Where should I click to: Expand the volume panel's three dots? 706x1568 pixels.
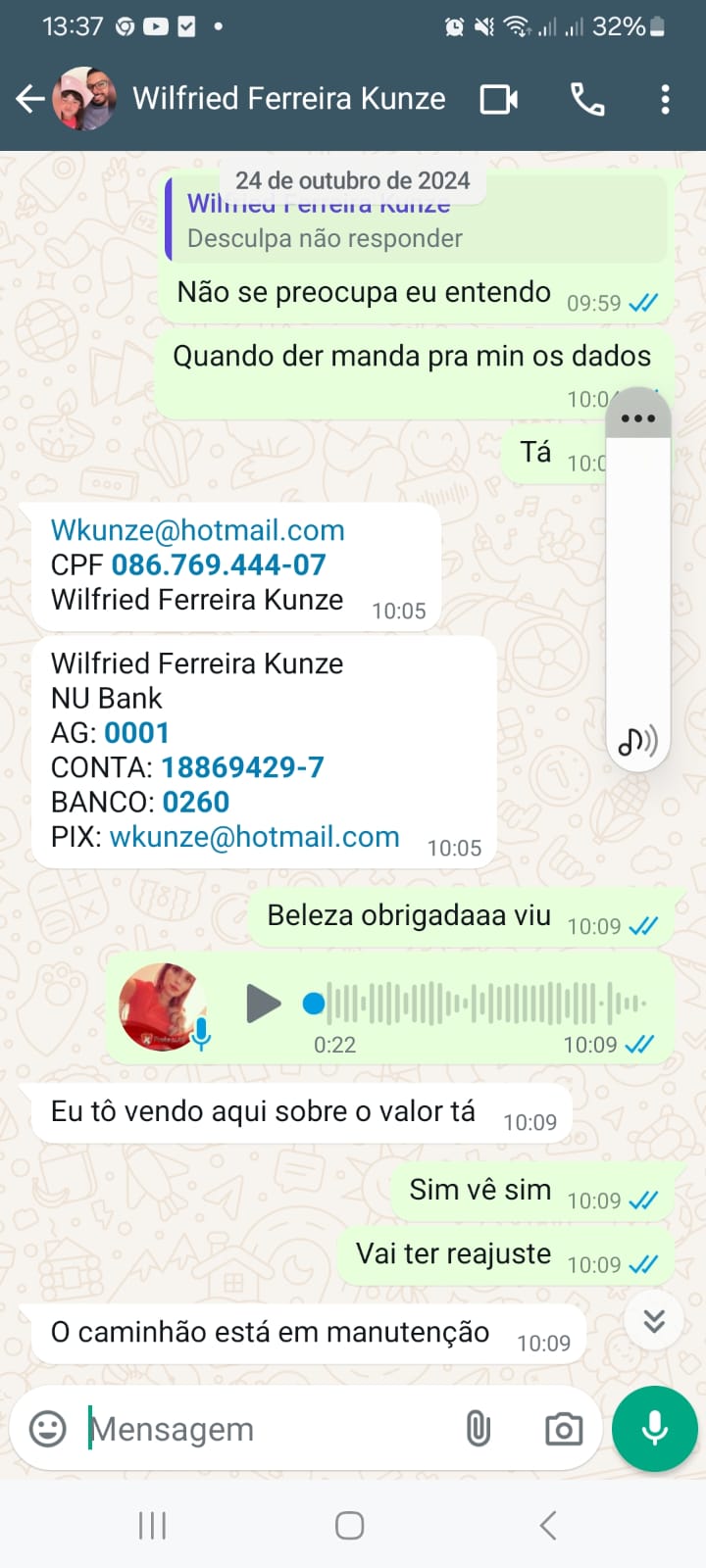pos(637,418)
